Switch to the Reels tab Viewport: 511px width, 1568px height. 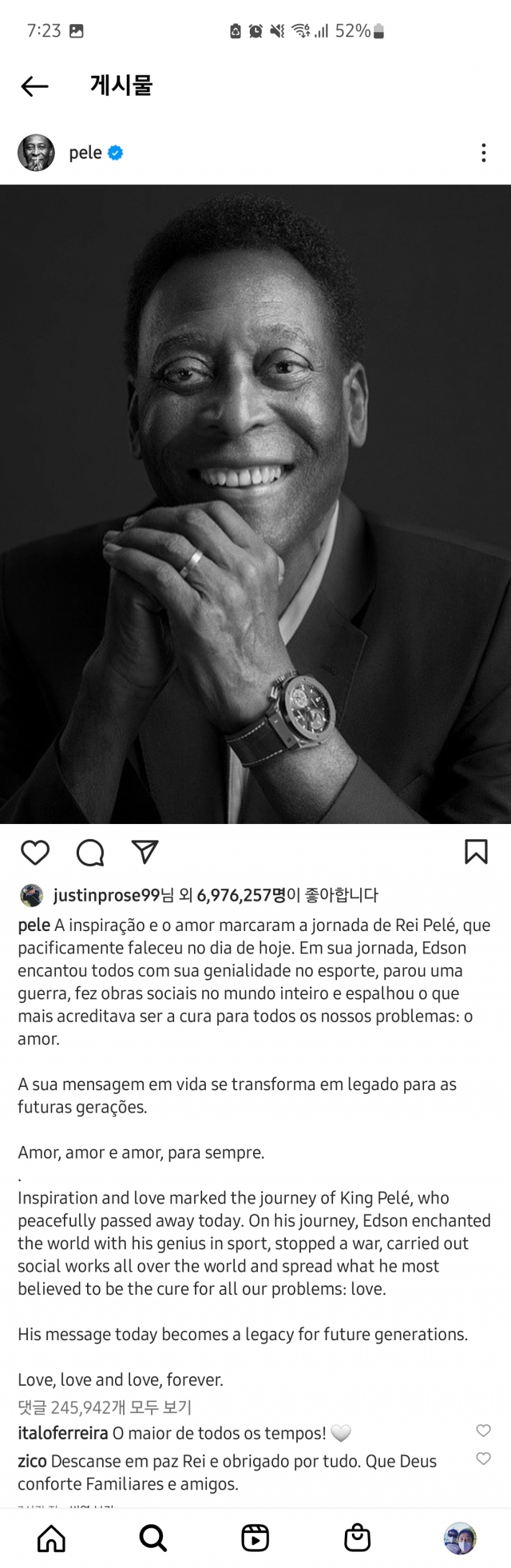click(255, 1538)
